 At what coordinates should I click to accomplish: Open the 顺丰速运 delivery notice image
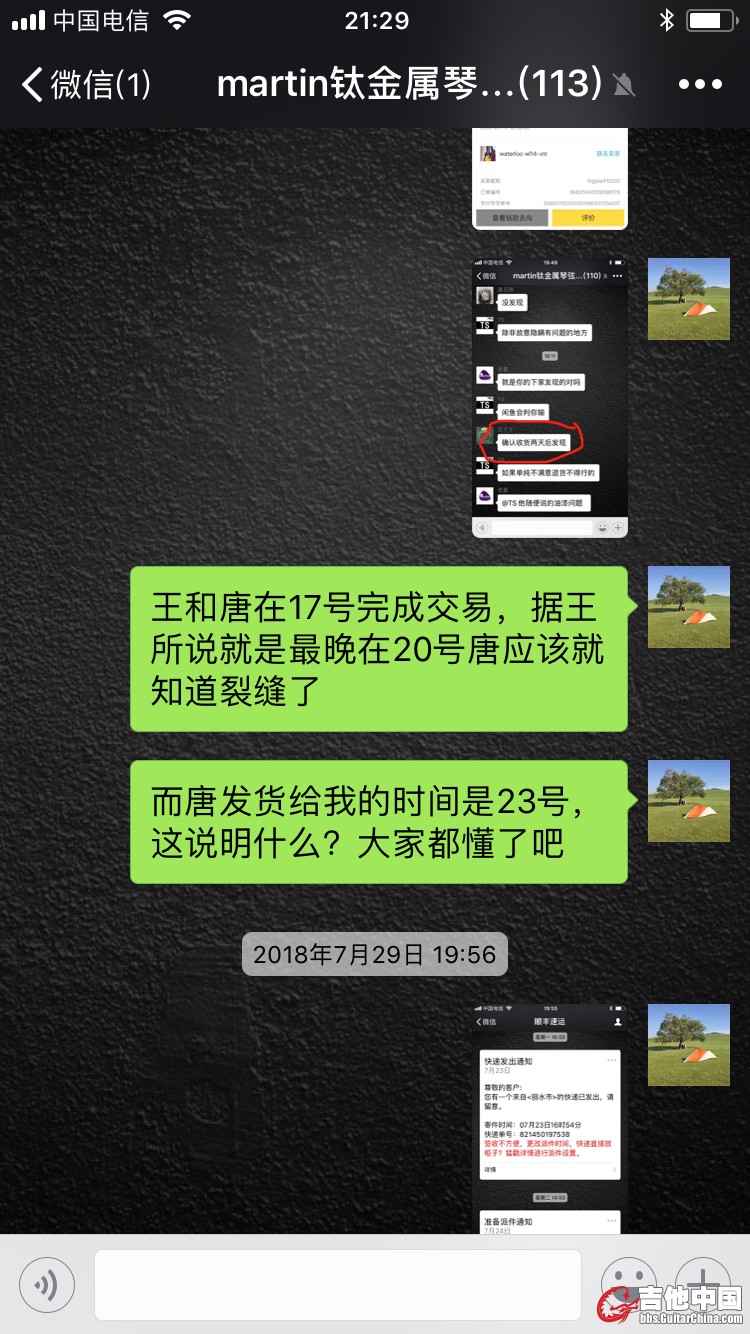(549, 1117)
